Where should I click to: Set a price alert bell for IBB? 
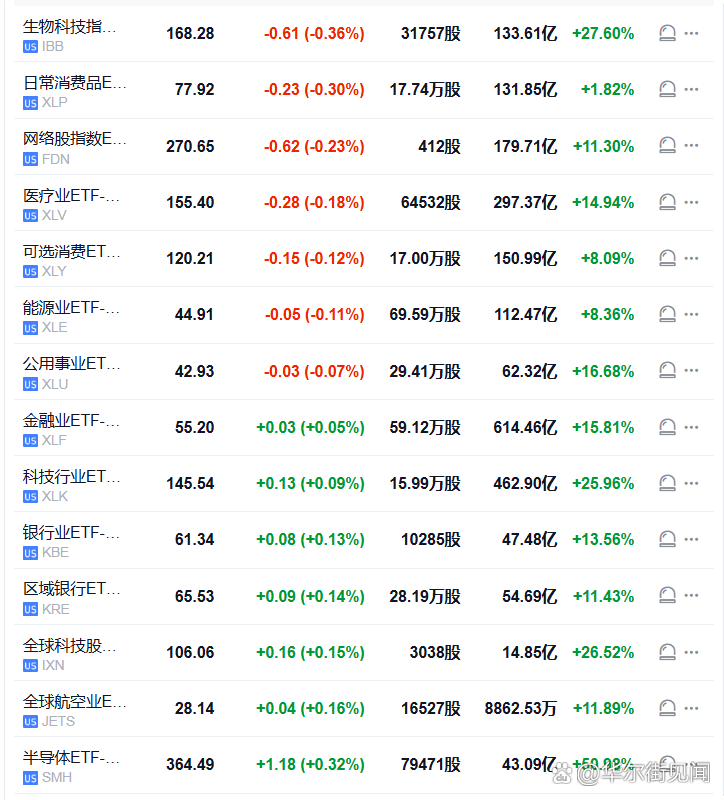point(668,34)
